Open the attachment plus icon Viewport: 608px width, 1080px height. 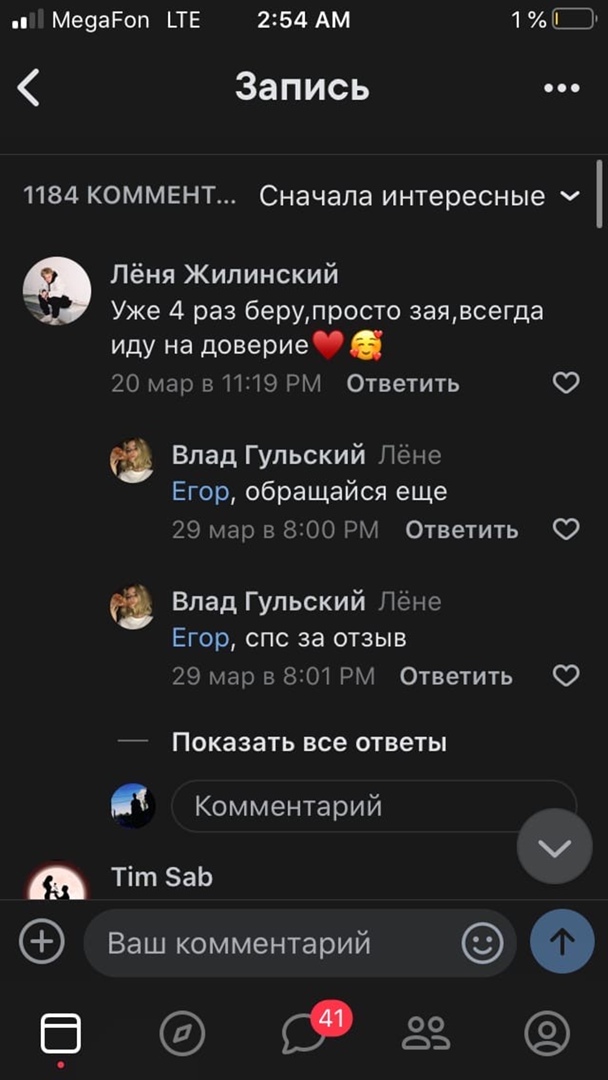[42, 942]
